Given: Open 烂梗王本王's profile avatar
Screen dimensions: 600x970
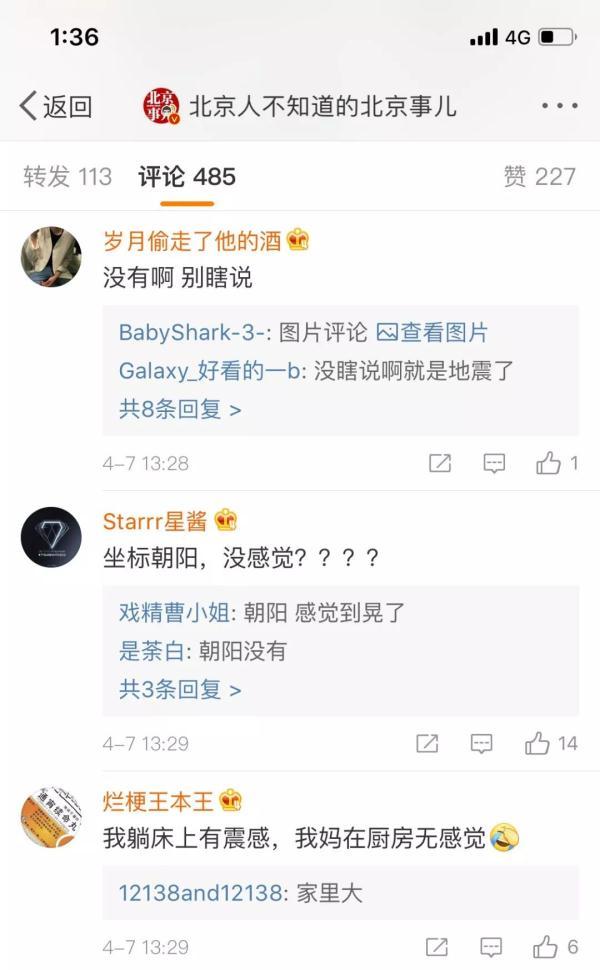Looking at the screenshot, I should coord(51,817).
